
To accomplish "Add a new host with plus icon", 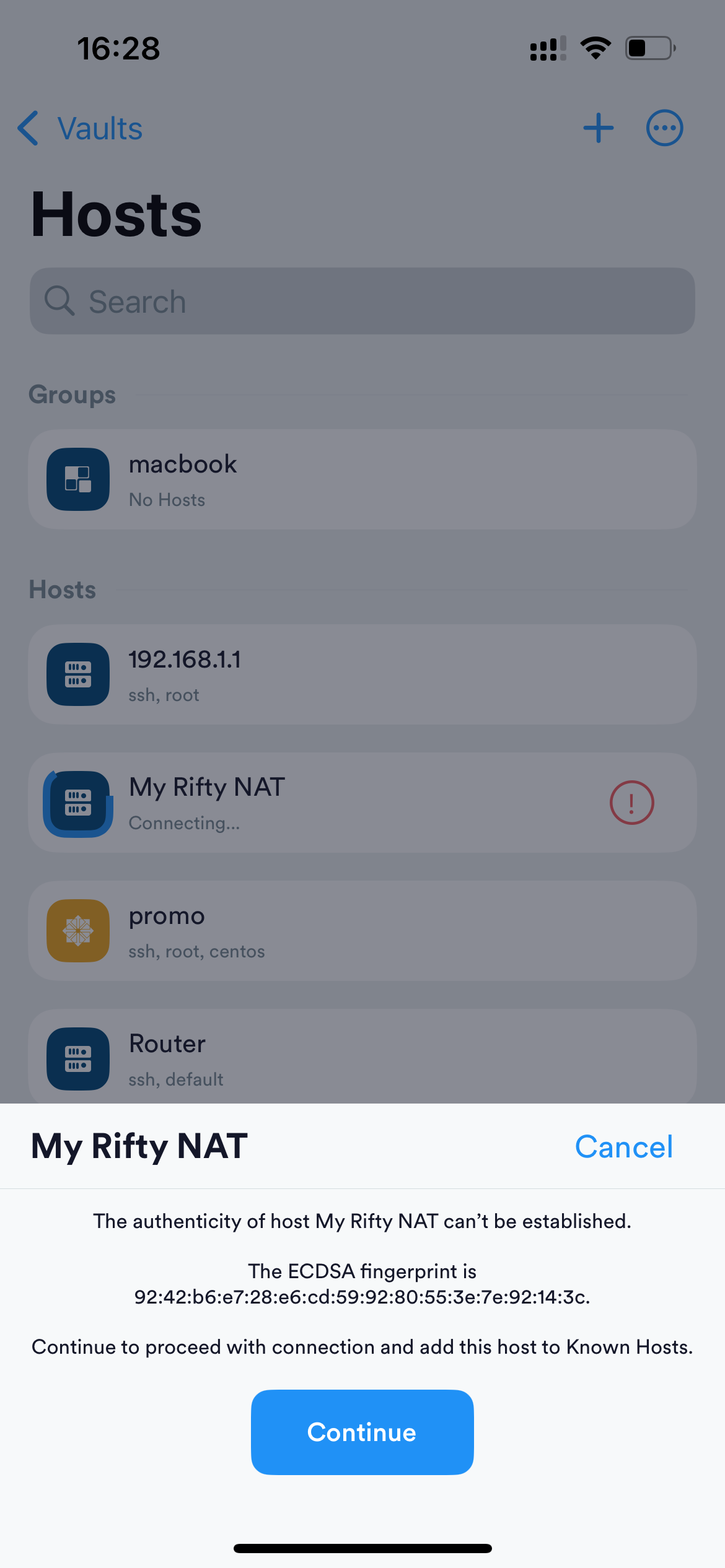I will click(x=598, y=128).
